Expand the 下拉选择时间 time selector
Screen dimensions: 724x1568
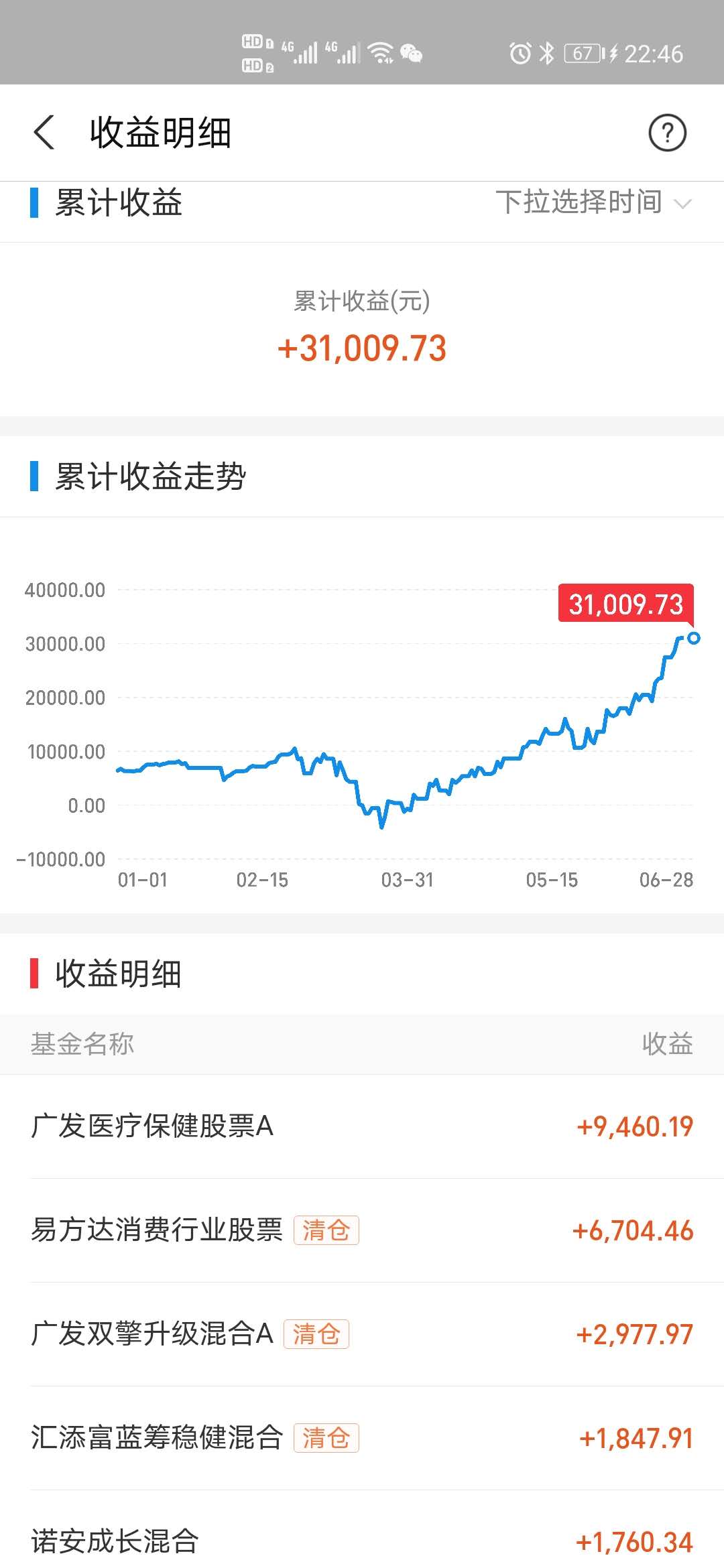point(593,202)
